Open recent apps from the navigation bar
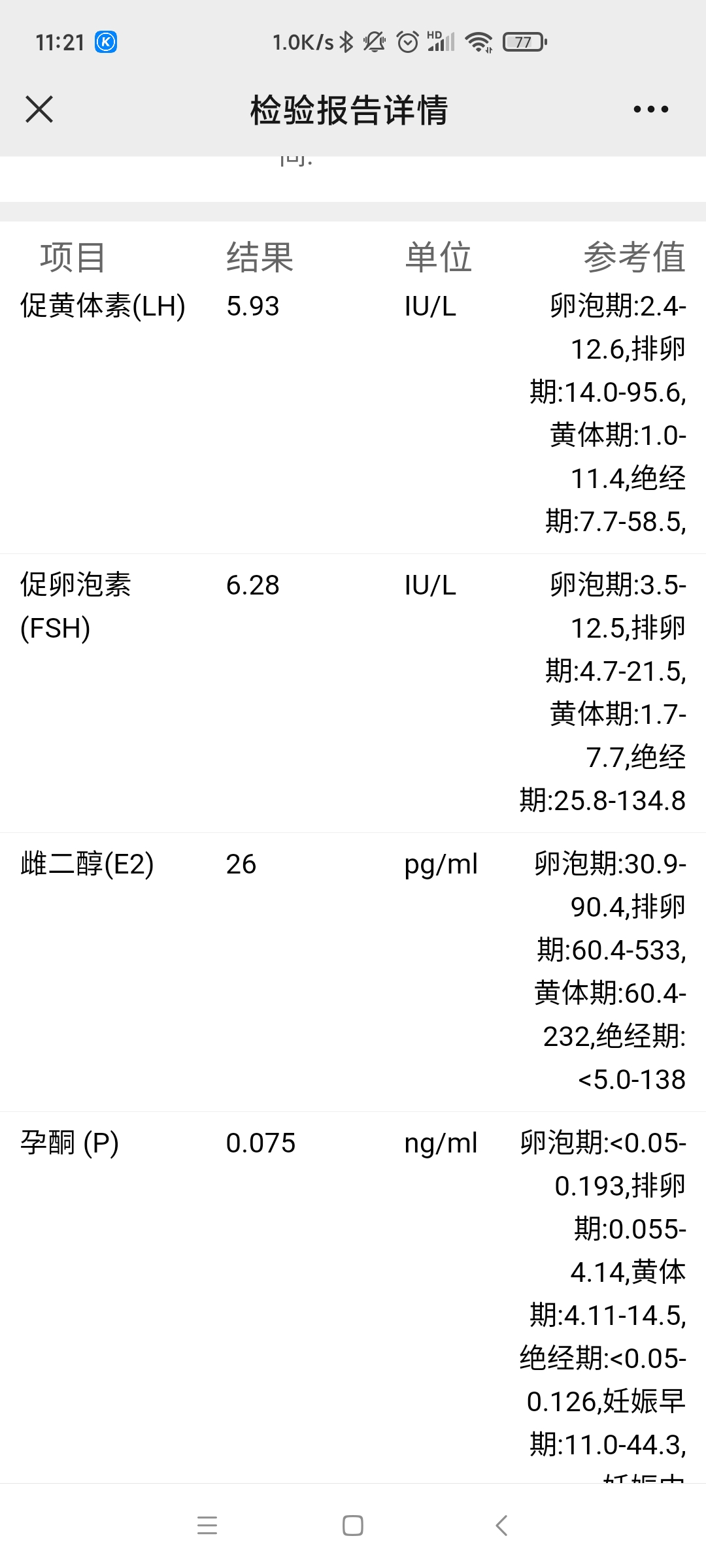 [207, 1526]
